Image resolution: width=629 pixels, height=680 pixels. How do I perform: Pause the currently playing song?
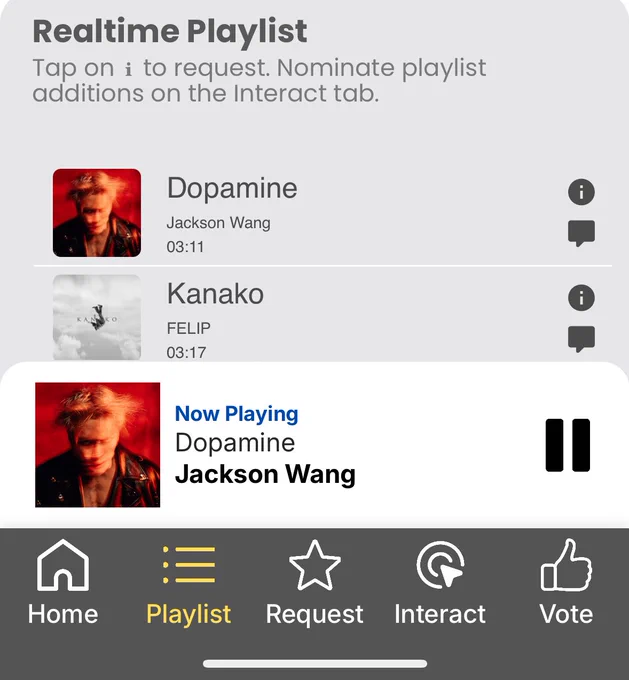(x=567, y=445)
